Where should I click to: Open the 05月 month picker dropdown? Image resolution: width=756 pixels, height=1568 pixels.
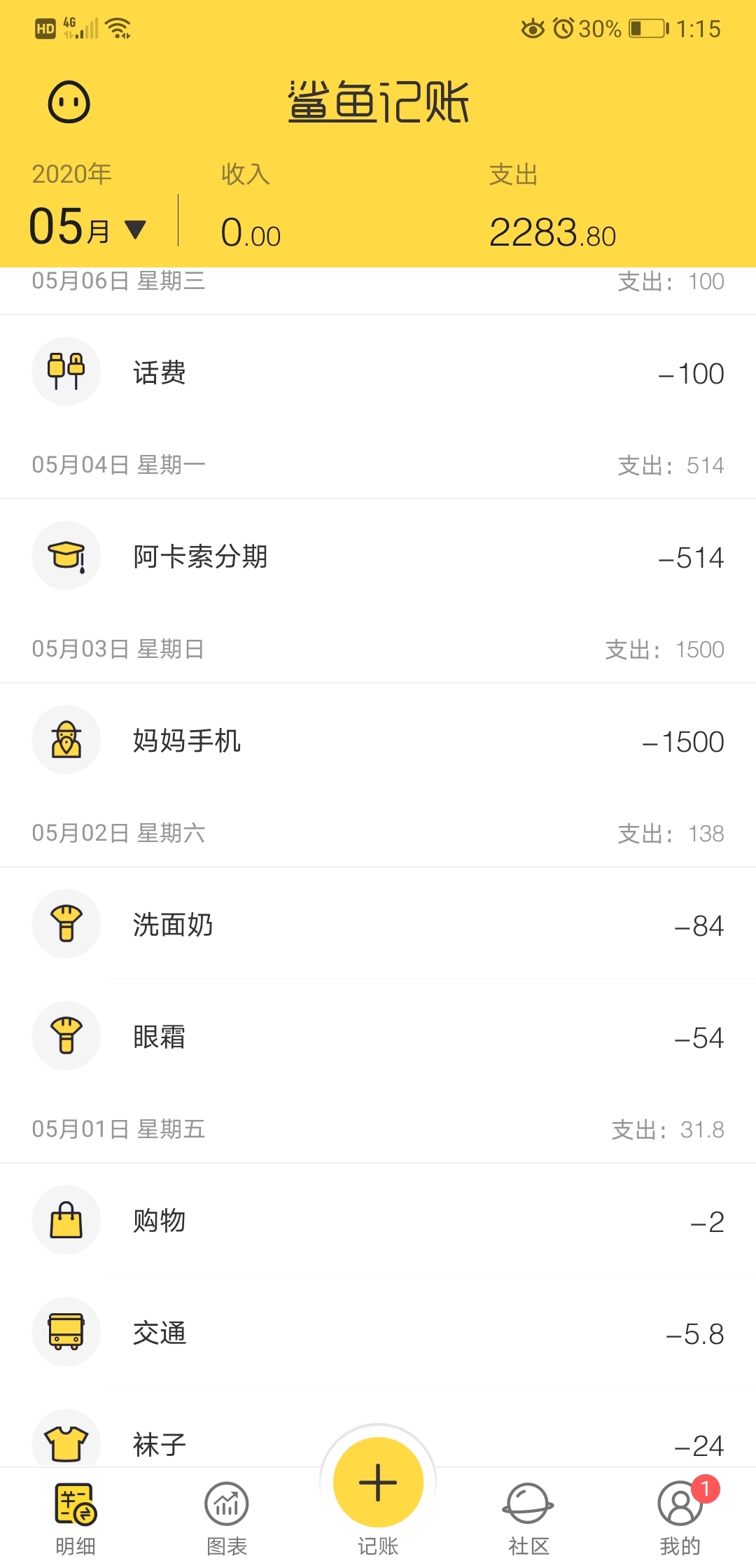[x=87, y=227]
